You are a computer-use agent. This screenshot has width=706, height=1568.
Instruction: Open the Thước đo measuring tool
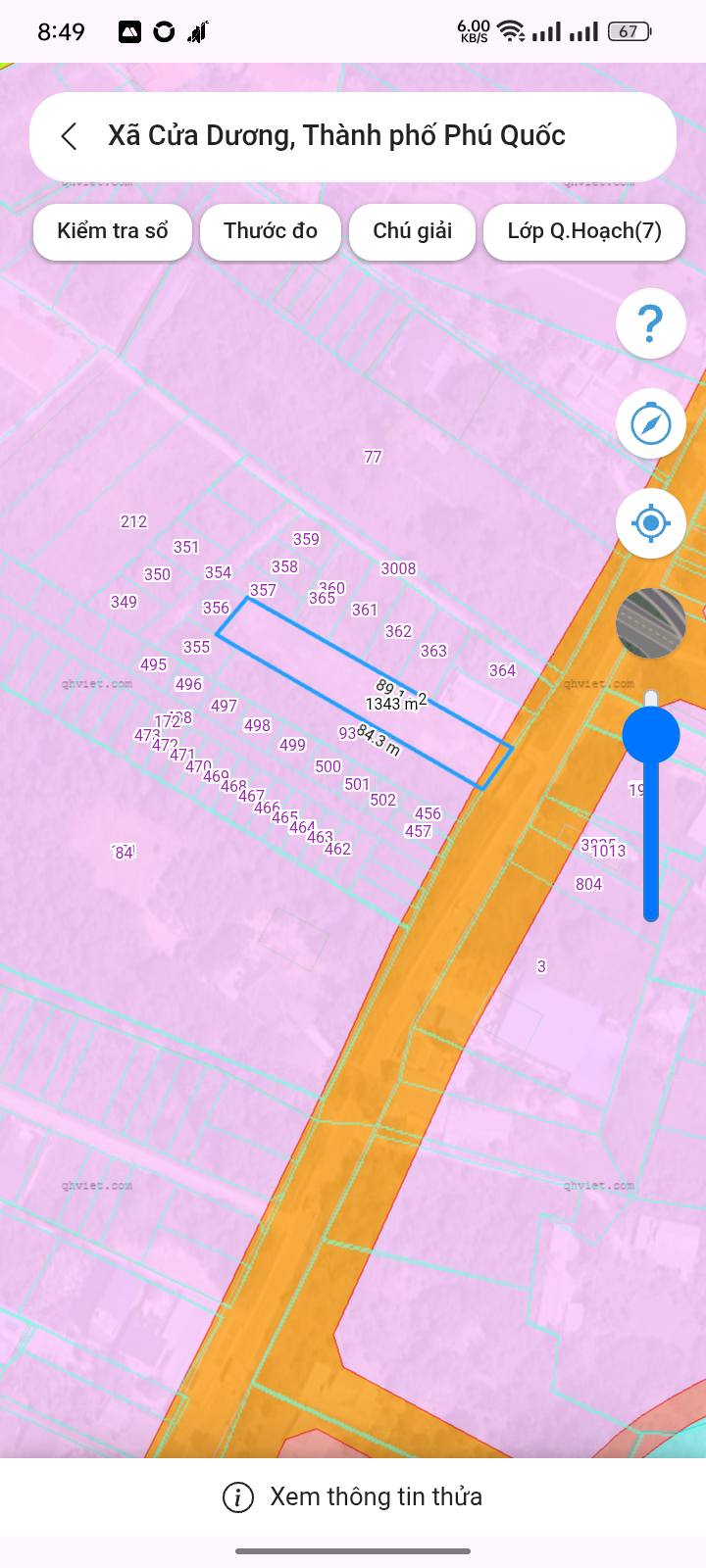(x=271, y=231)
